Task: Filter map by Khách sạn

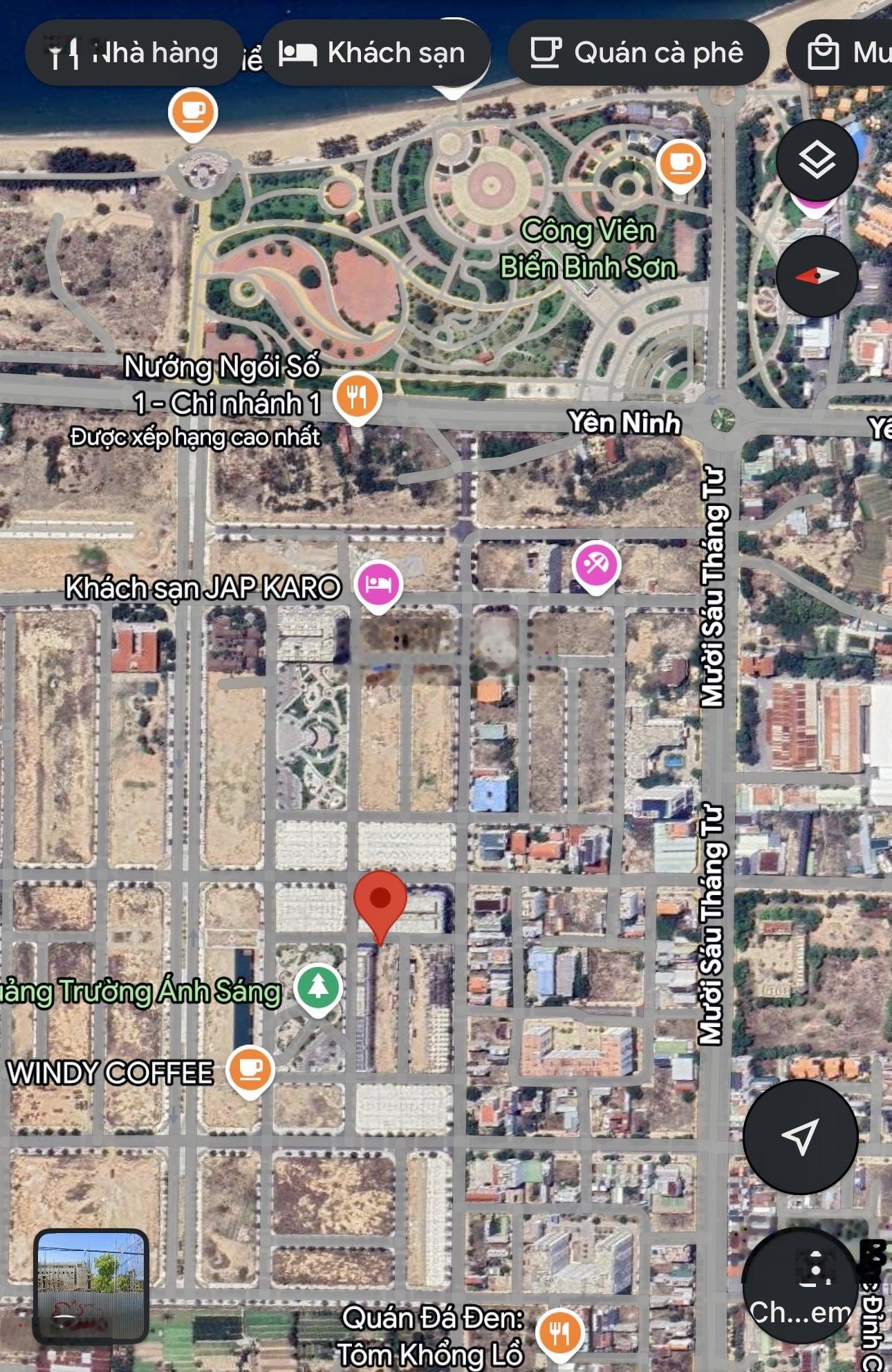Action: coord(374,53)
